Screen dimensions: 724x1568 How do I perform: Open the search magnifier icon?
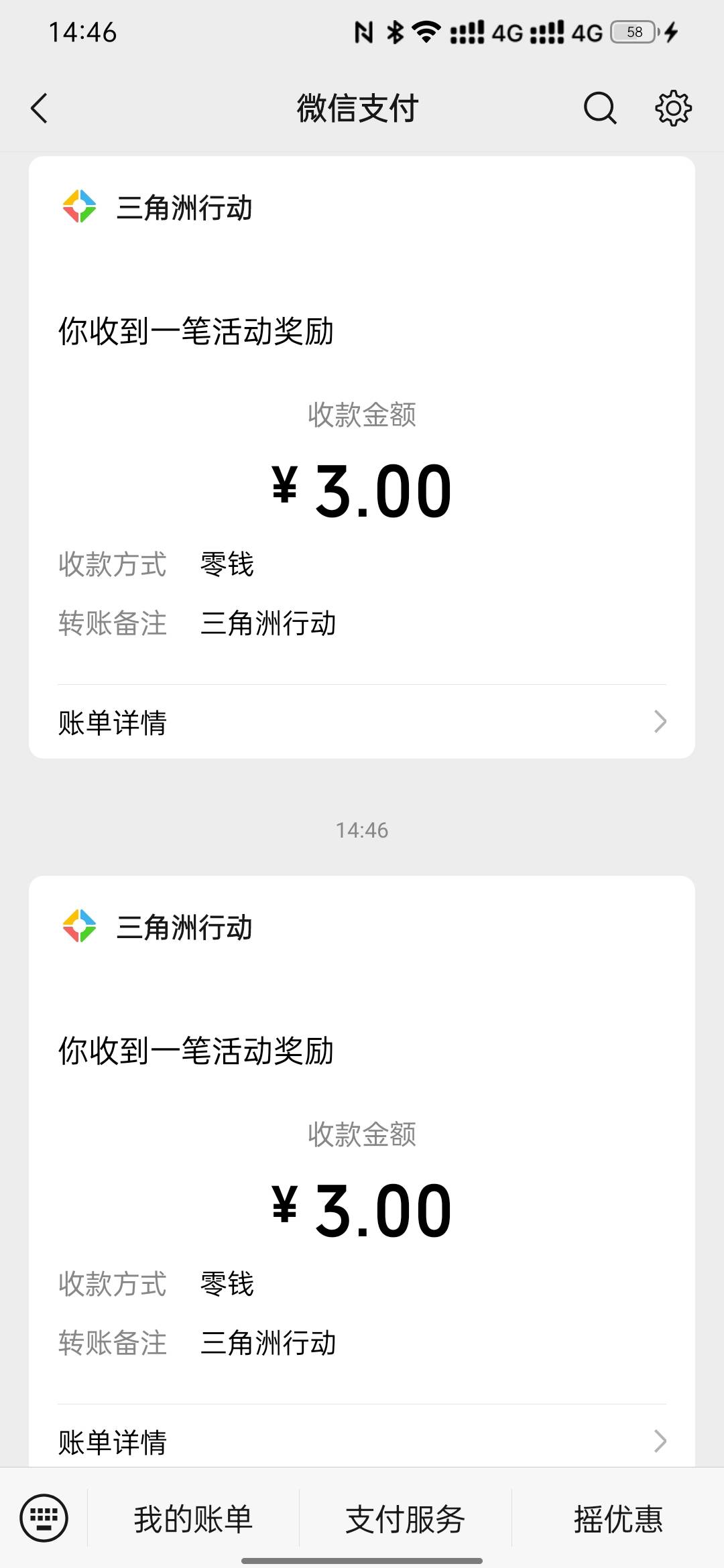pyautogui.click(x=600, y=108)
